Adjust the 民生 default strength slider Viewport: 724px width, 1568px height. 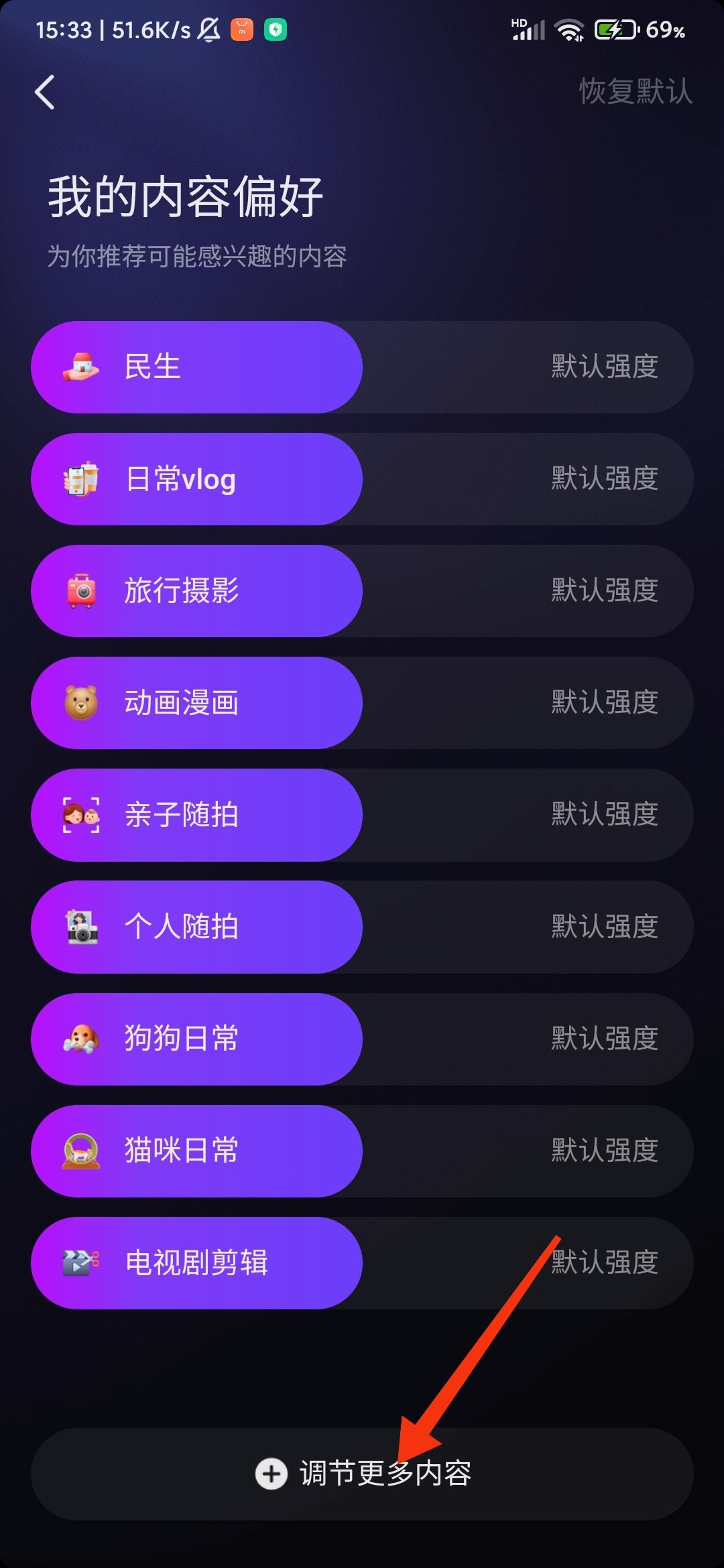click(603, 367)
